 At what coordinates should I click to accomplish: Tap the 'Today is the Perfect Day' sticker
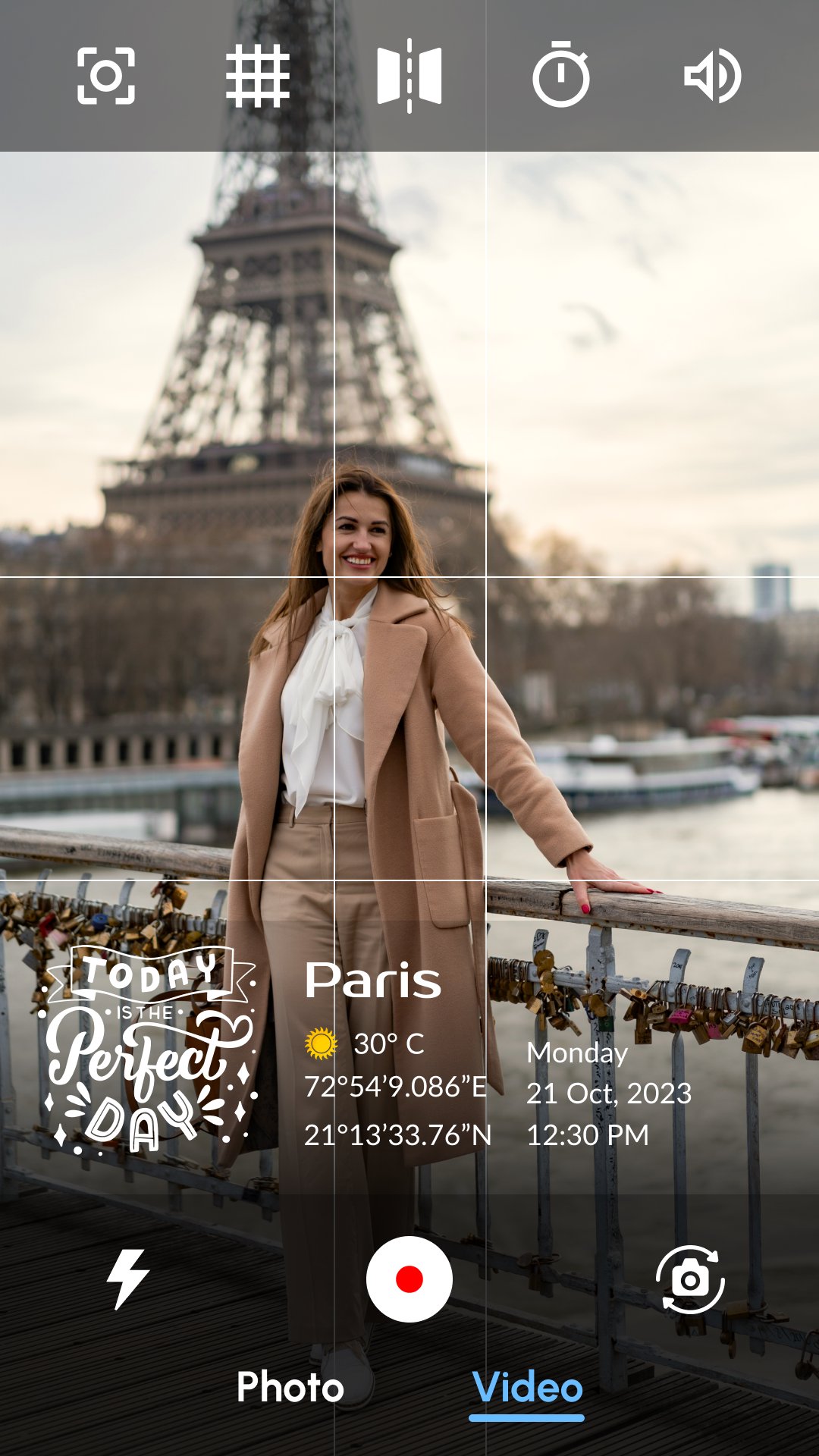[x=148, y=1054]
